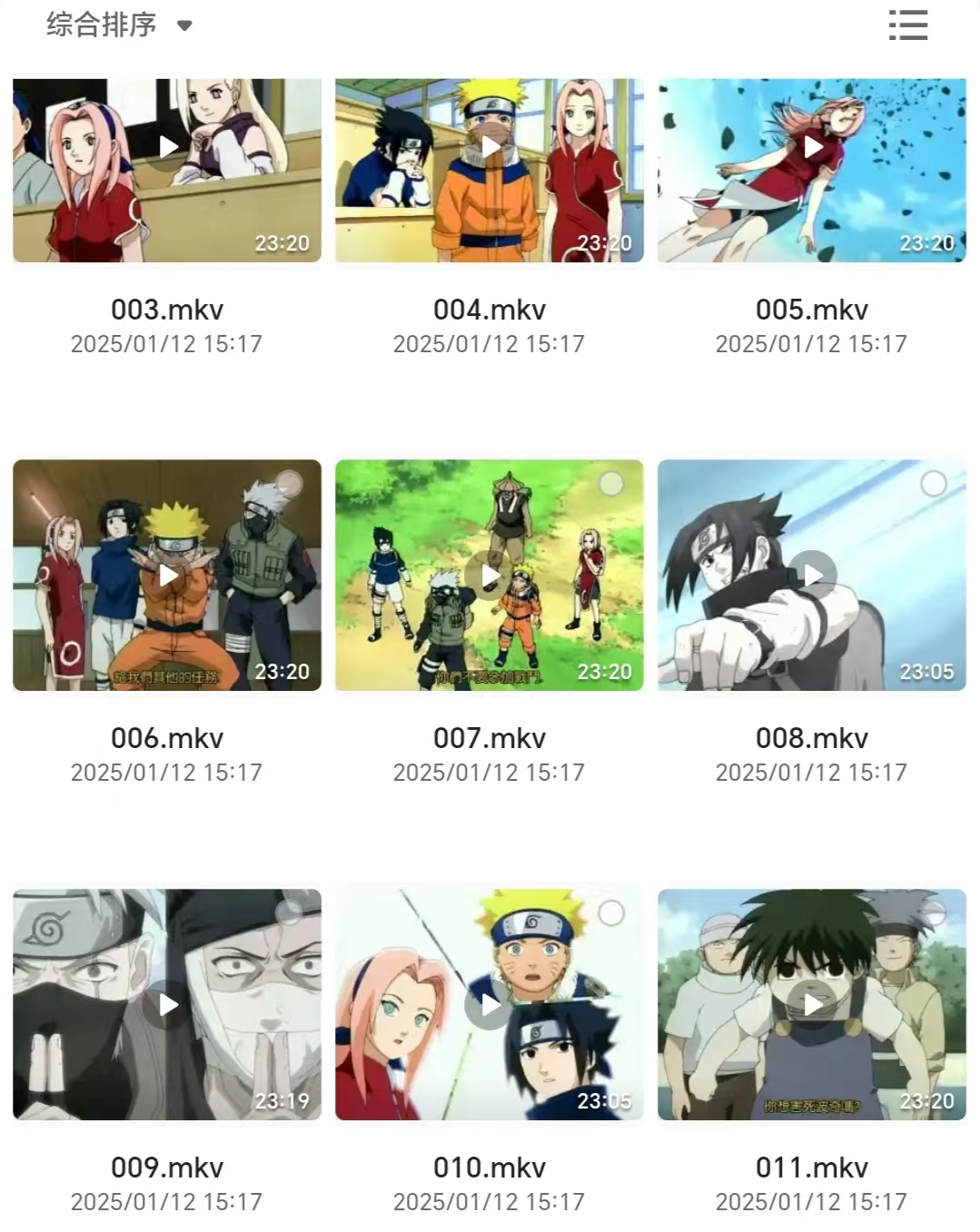980x1232 pixels.
Task: Open the 004.mkv video
Action: tap(490, 146)
